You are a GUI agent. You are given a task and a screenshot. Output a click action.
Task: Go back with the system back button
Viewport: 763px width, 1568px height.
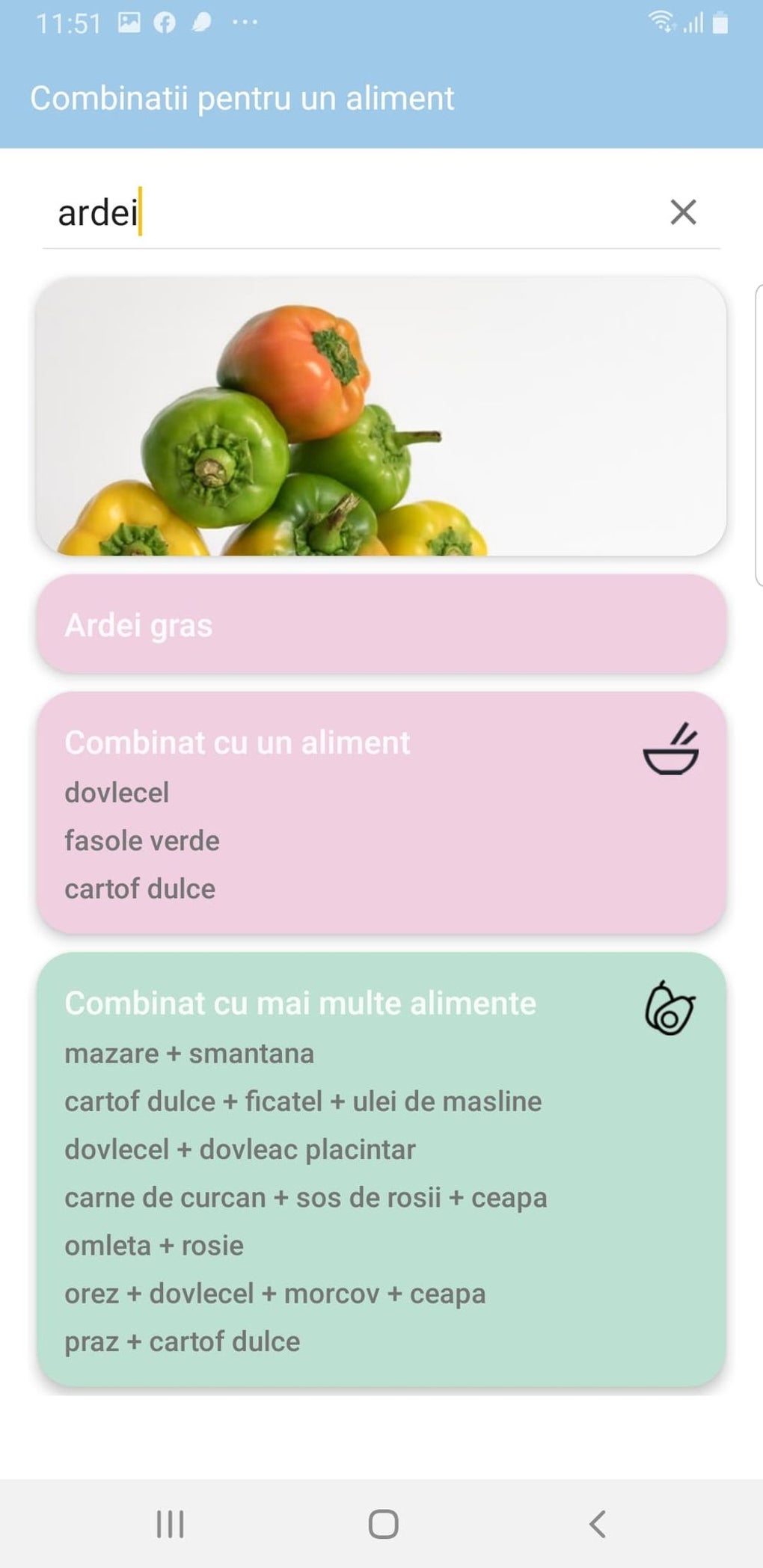click(597, 1524)
